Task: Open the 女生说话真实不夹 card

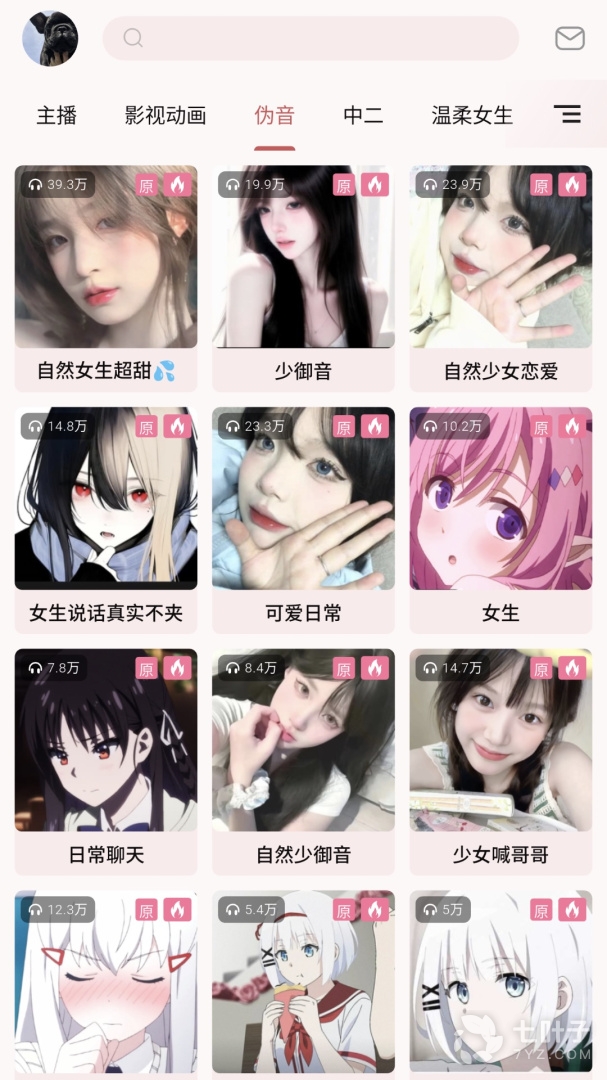Action: tap(106, 520)
